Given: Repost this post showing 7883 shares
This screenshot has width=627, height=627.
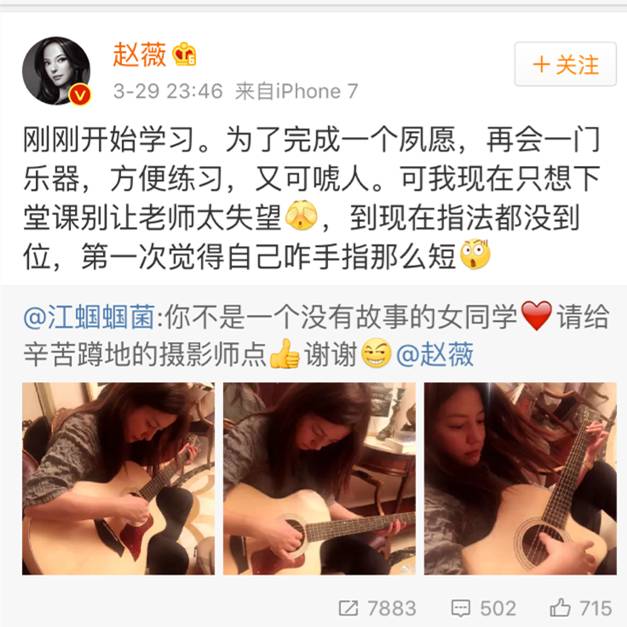Looking at the screenshot, I should [378, 607].
